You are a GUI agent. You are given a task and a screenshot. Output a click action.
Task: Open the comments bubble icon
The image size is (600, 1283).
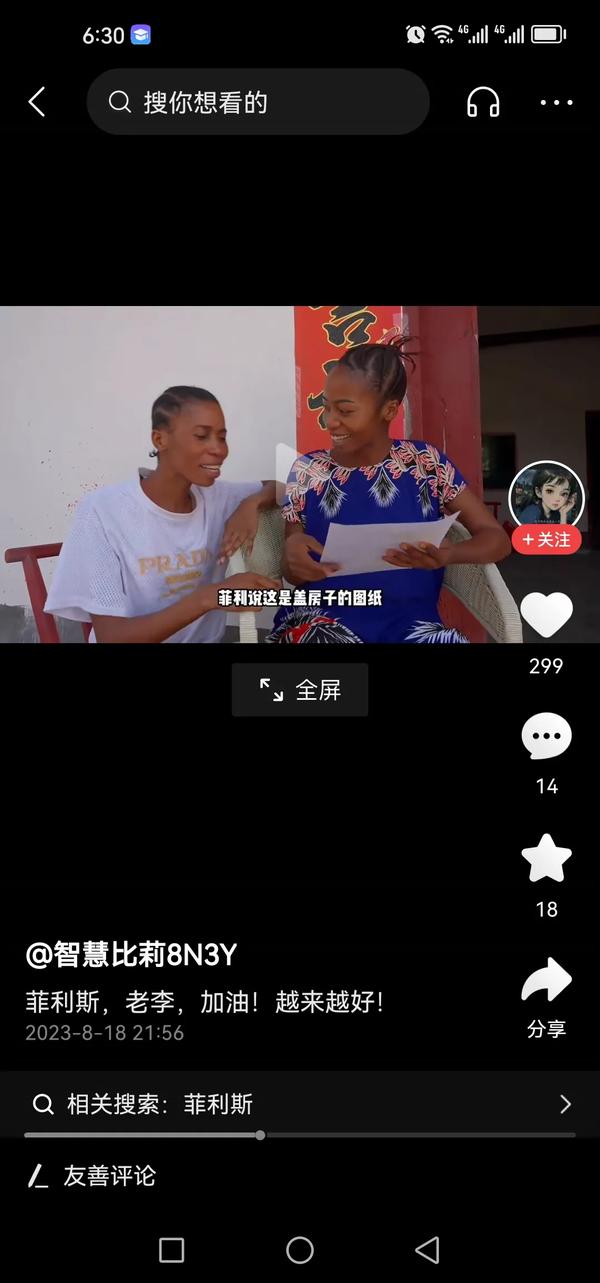[x=546, y=737]
